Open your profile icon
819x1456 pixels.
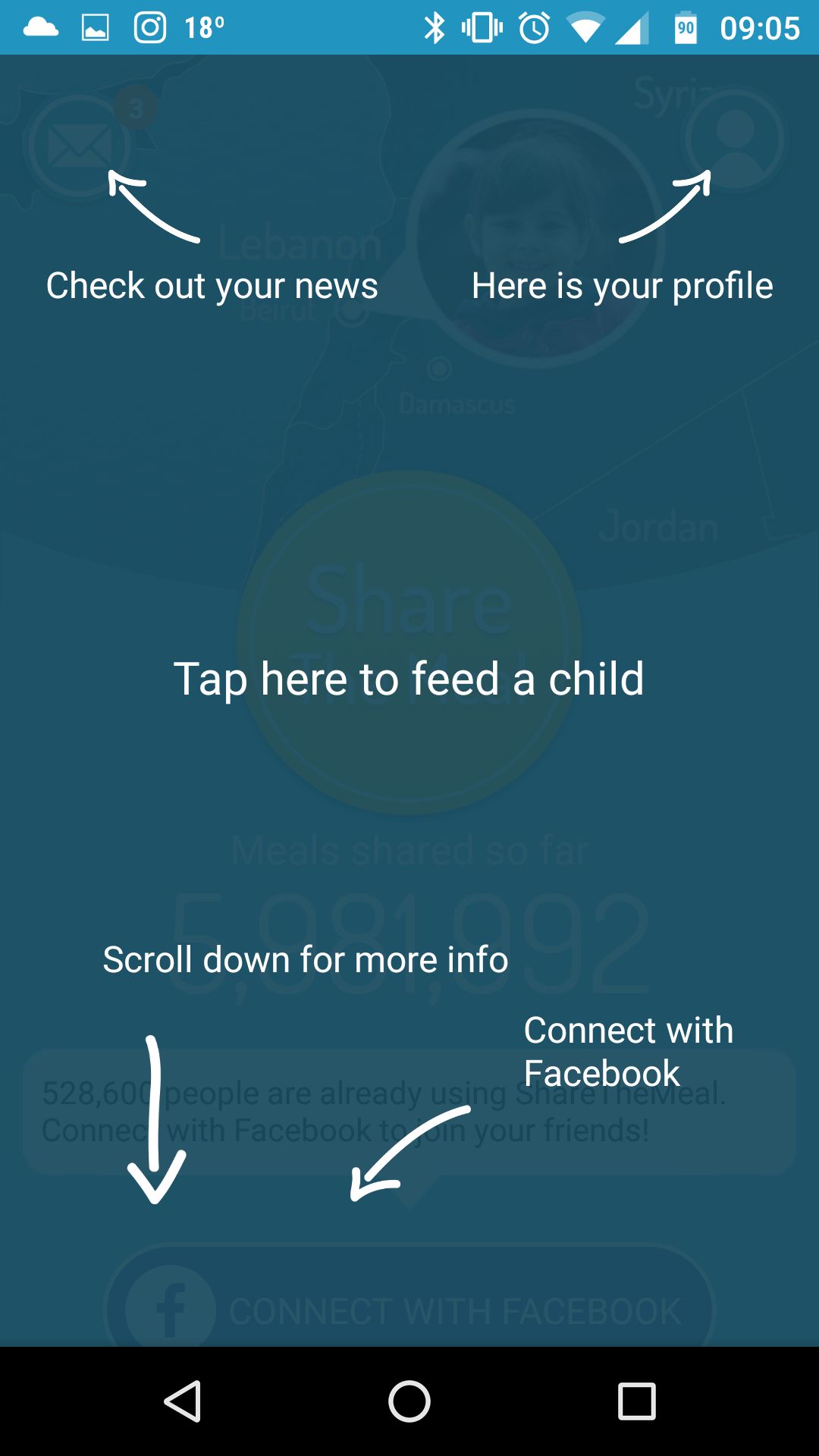(x=735, y=139)
